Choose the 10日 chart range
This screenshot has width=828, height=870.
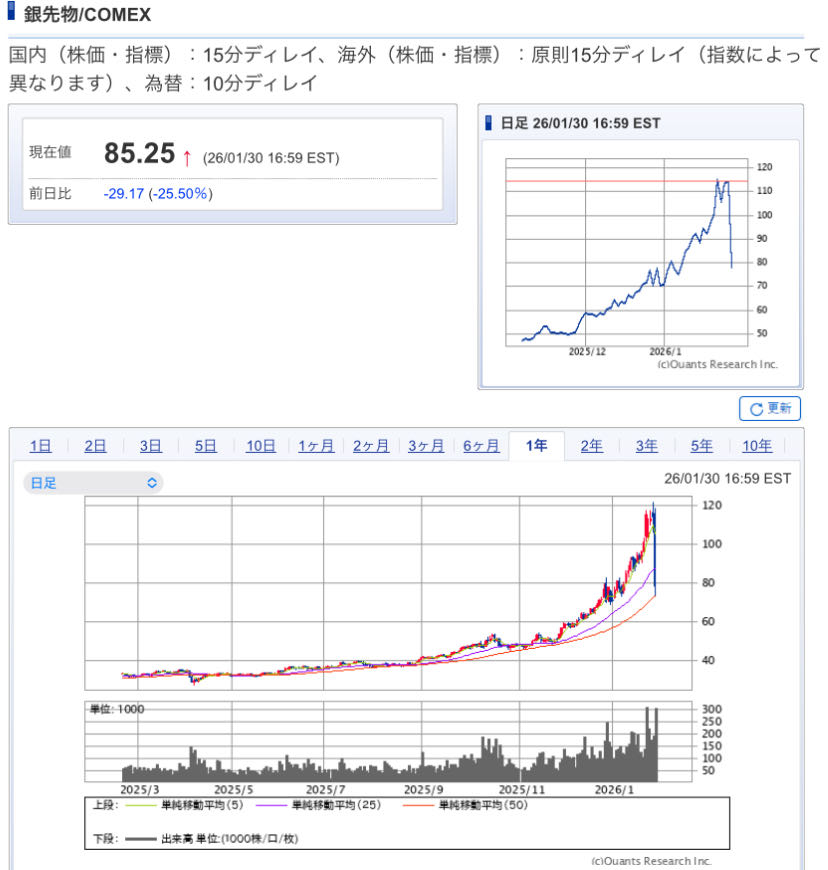pos(261,446)
